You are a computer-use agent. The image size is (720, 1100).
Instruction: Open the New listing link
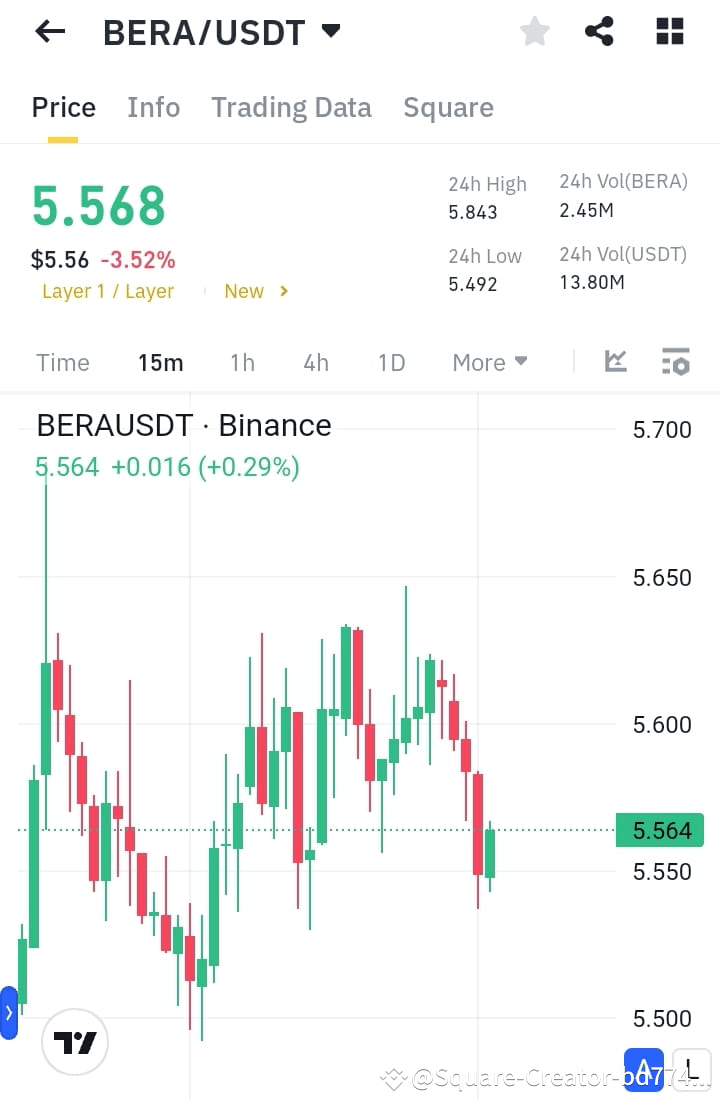pos(244,291)
